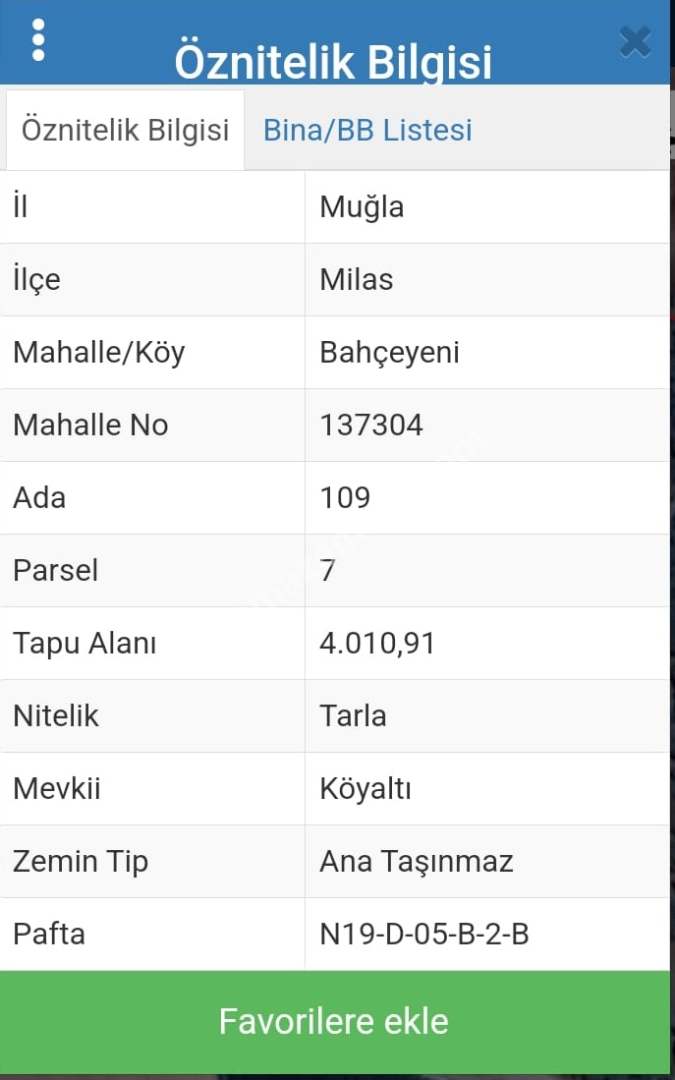The image size is (675, 1080).
Task: Open the three-dot overflow menu
Action: [x=38, y=39]
